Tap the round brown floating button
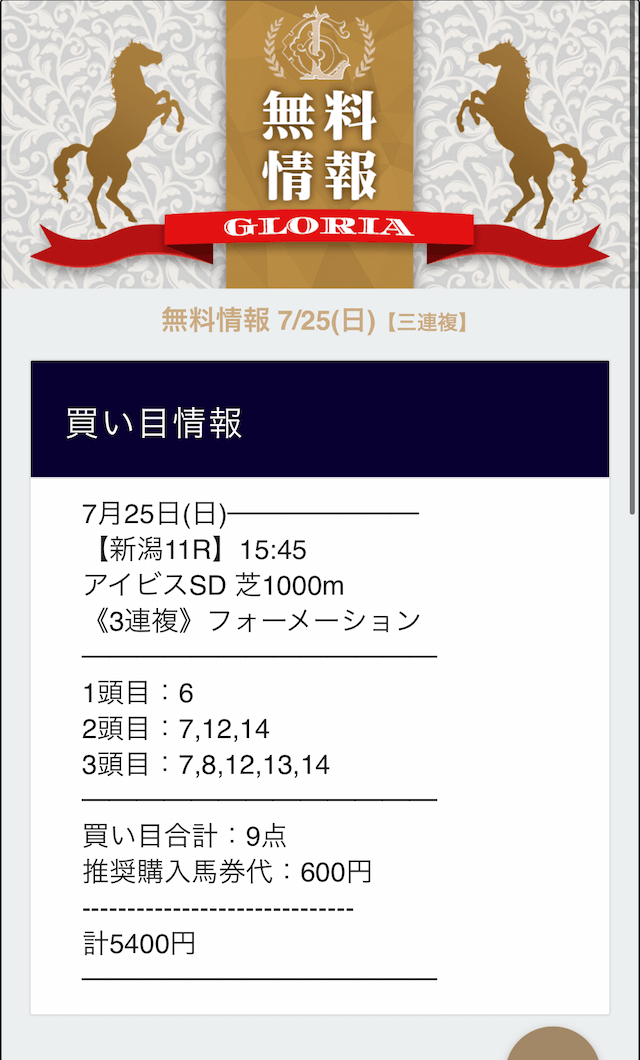The width and height of the screenshot is (640, 1060). (553, 1044)
